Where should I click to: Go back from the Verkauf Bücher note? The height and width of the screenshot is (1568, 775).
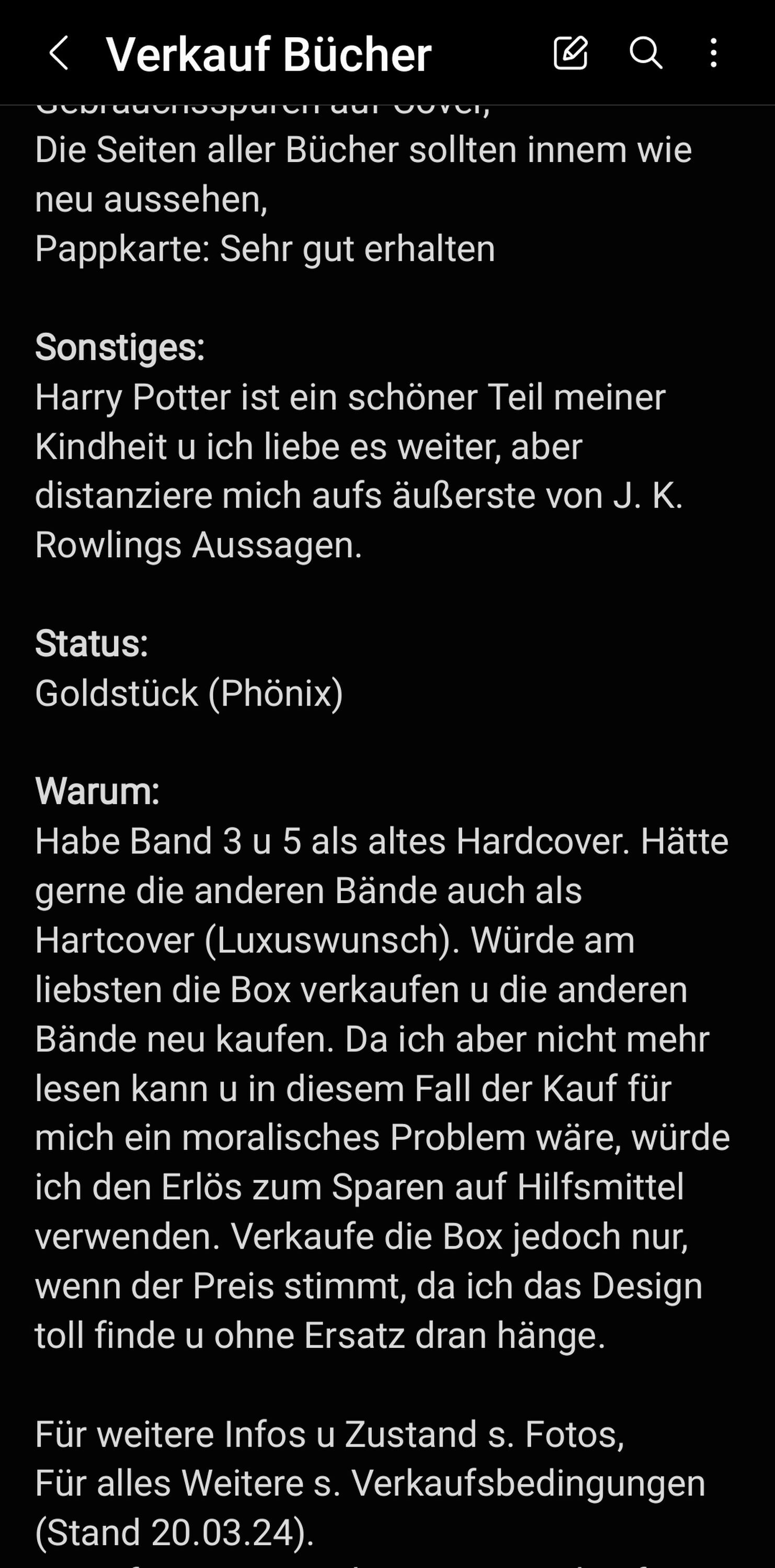(59, 53)
